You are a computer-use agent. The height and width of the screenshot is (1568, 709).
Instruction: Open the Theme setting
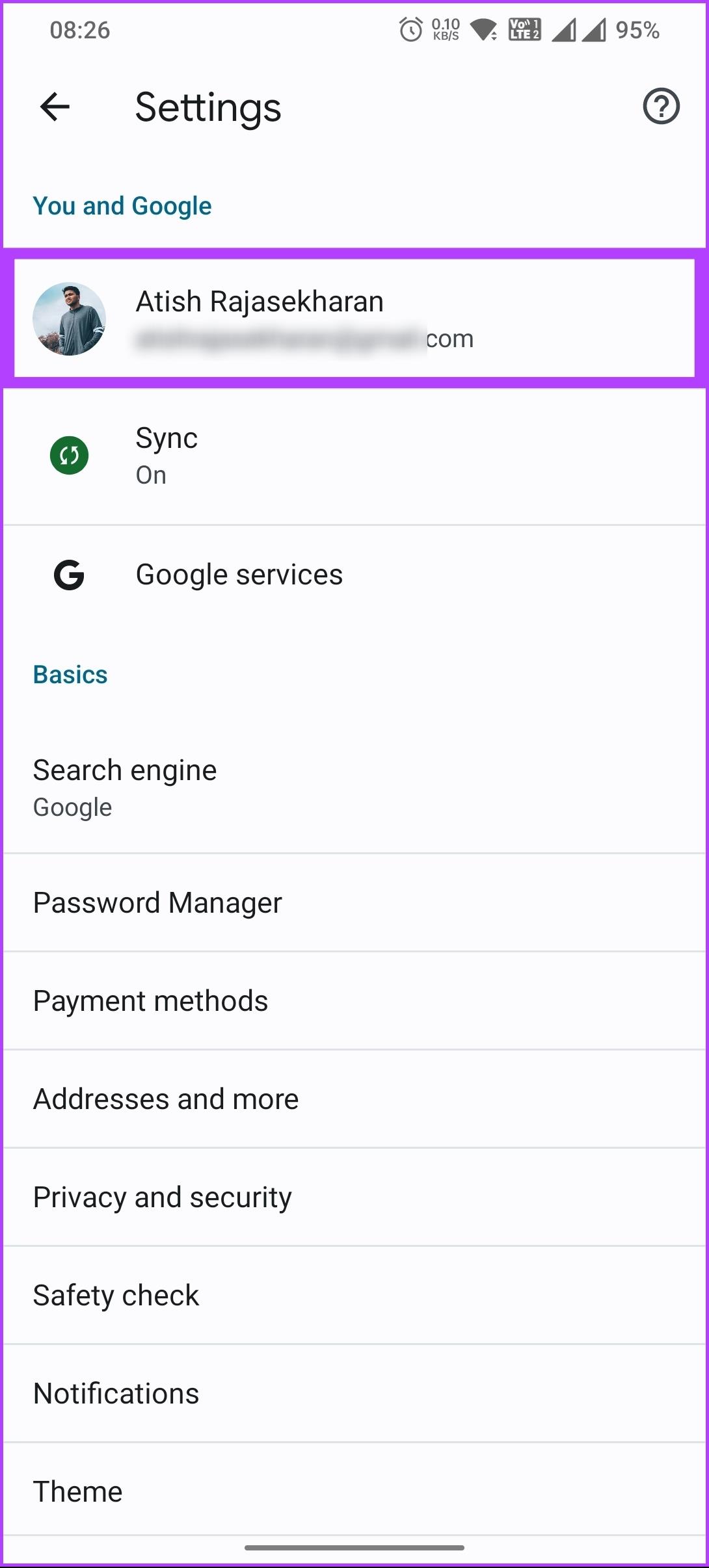tap(78, 1491)
